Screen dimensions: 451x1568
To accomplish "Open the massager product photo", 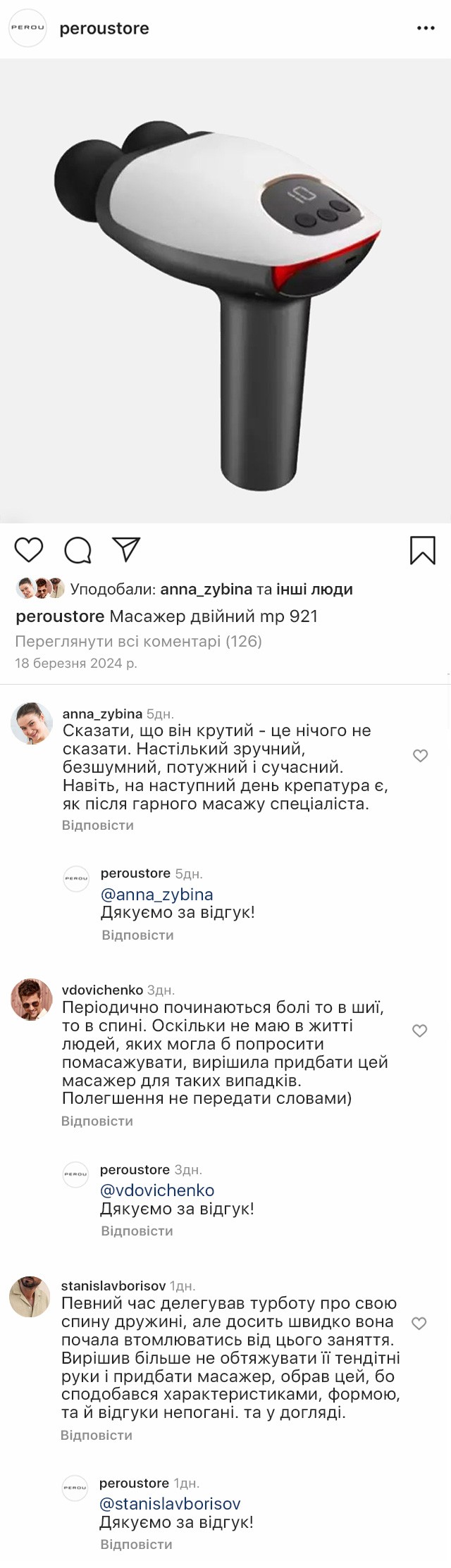I will (x=225, y=290).
